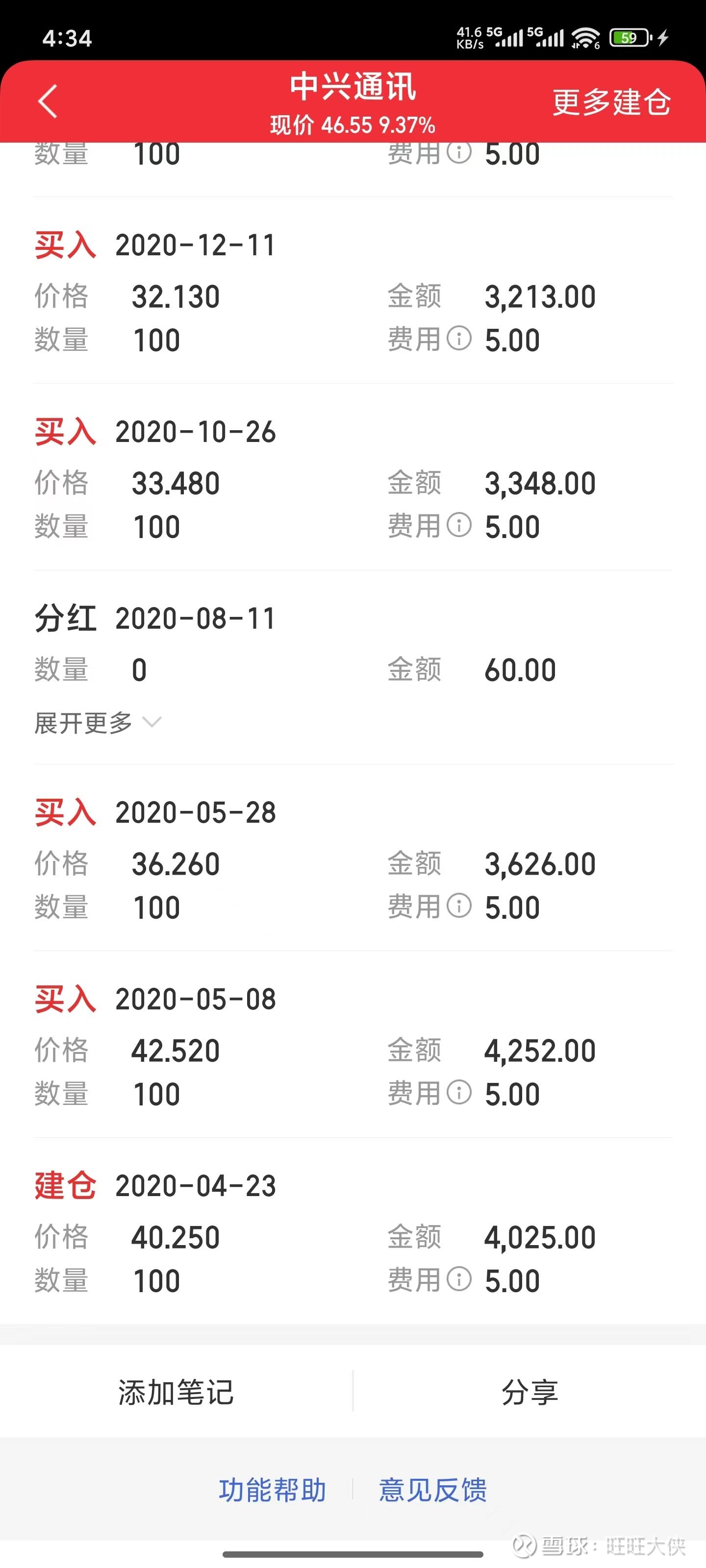The image size is (706, 1568).
Task: Tap 添加笔记 to add a note
Action: (x=176, y=1392)
